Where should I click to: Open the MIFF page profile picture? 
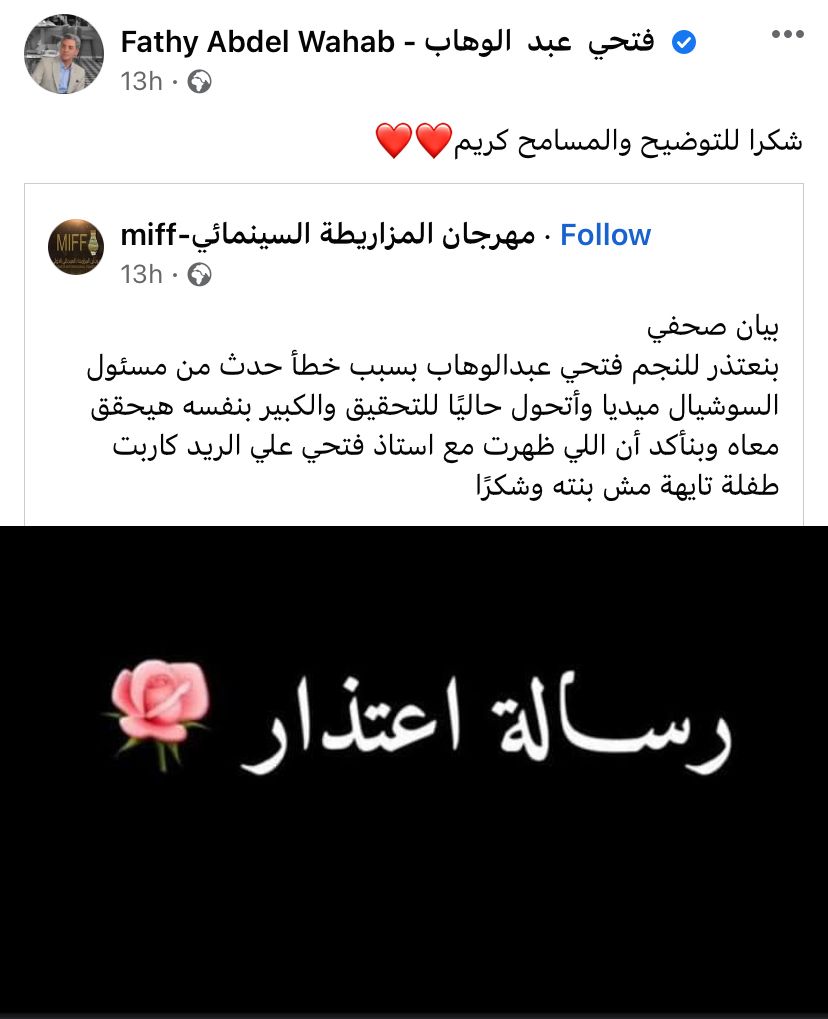click(x=76, y=247)
